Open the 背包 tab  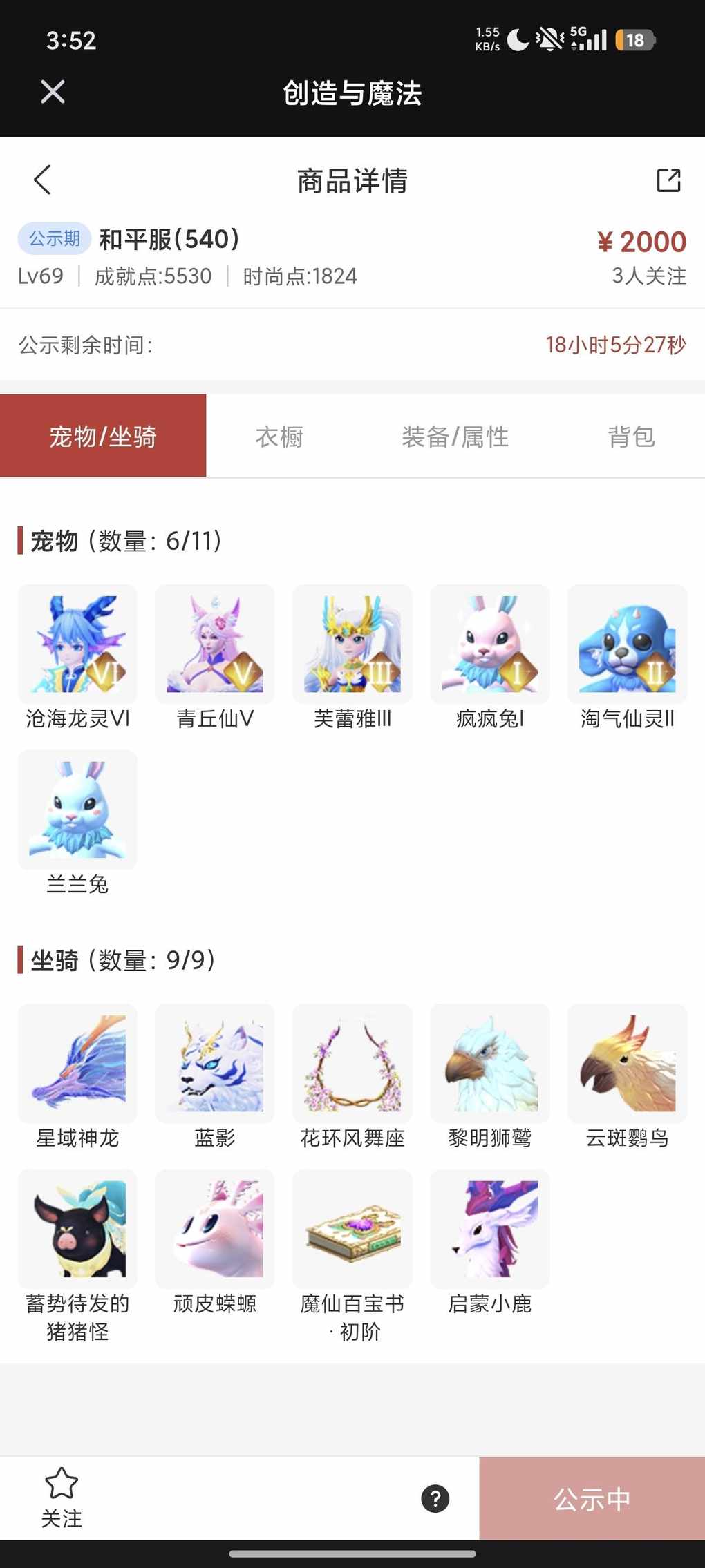click(631, 437)
